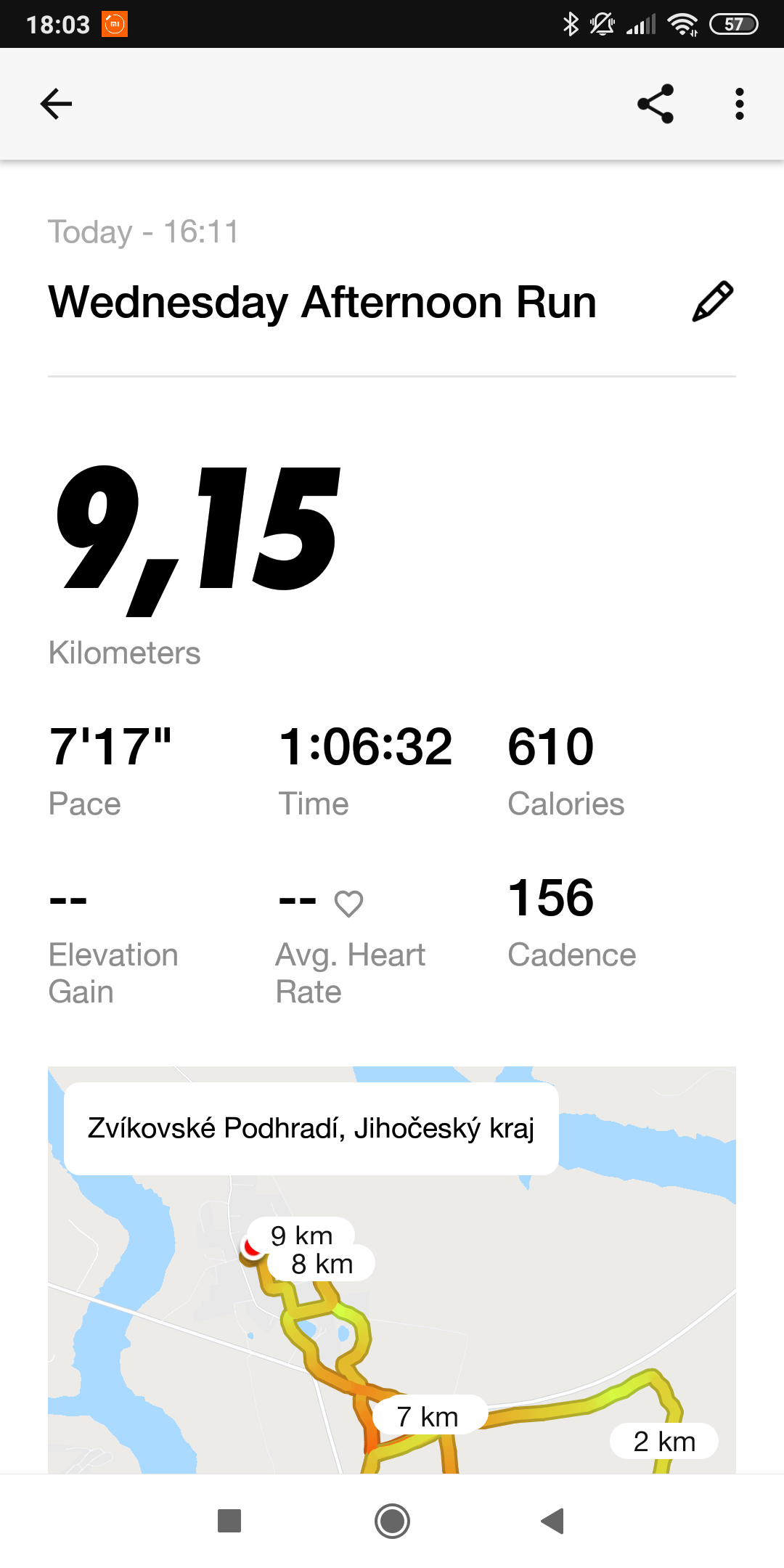This screenshot has width=784, height=1568.
Task: Open the three-dot overflow menu
Action: 739,104
